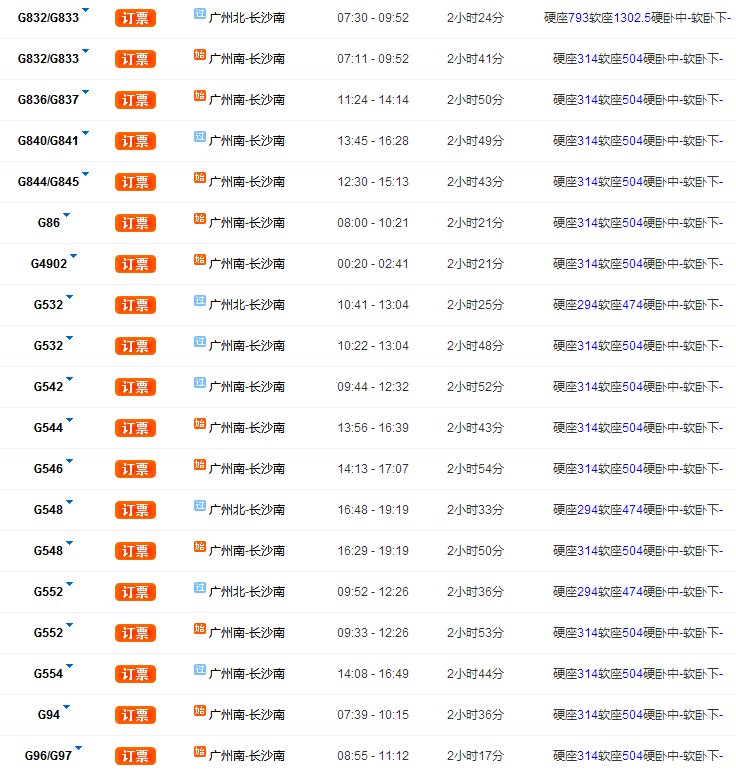This screenshot has height=776, width=736.
Task: Tap 订票 for train G840/G841
Action: point(135,141)
